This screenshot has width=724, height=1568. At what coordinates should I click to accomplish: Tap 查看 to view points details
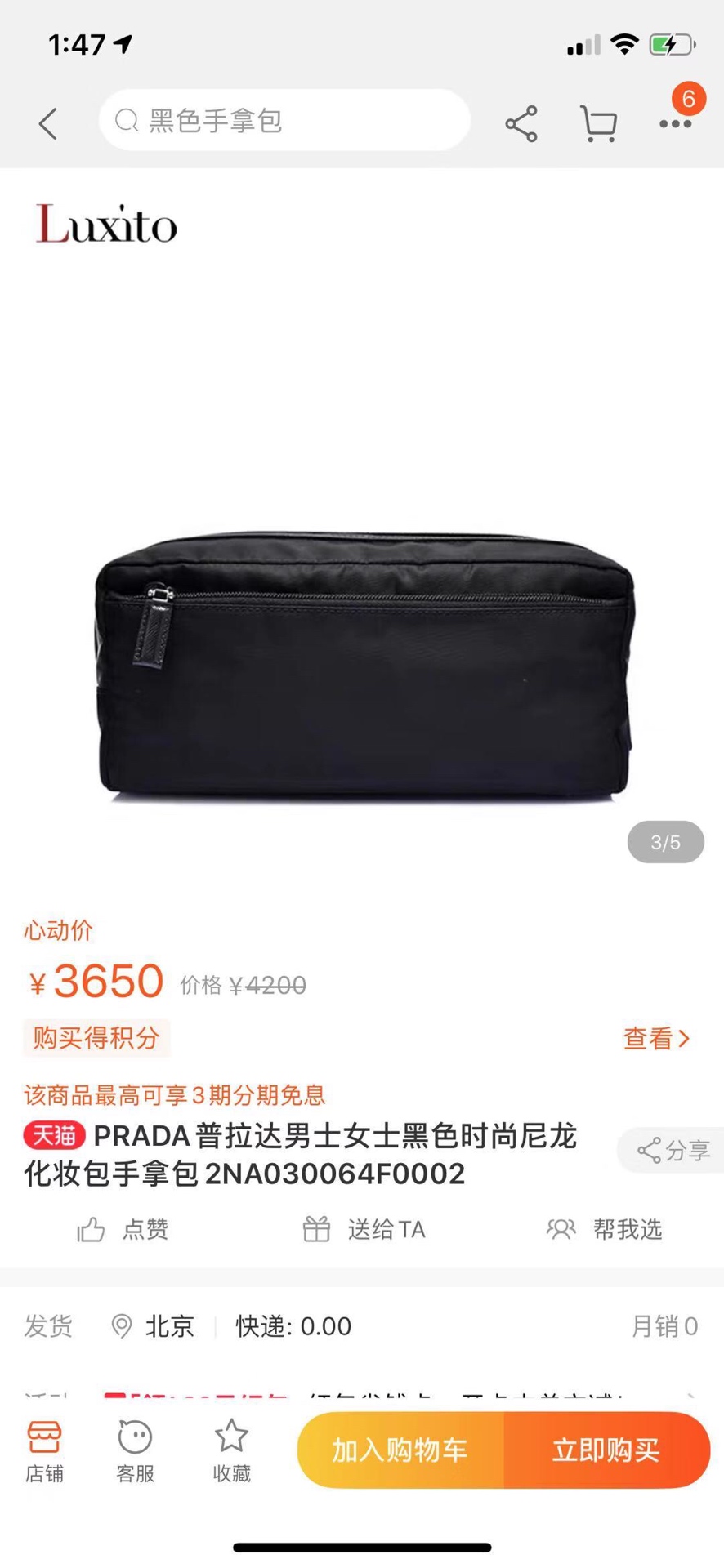(657, 1038)
